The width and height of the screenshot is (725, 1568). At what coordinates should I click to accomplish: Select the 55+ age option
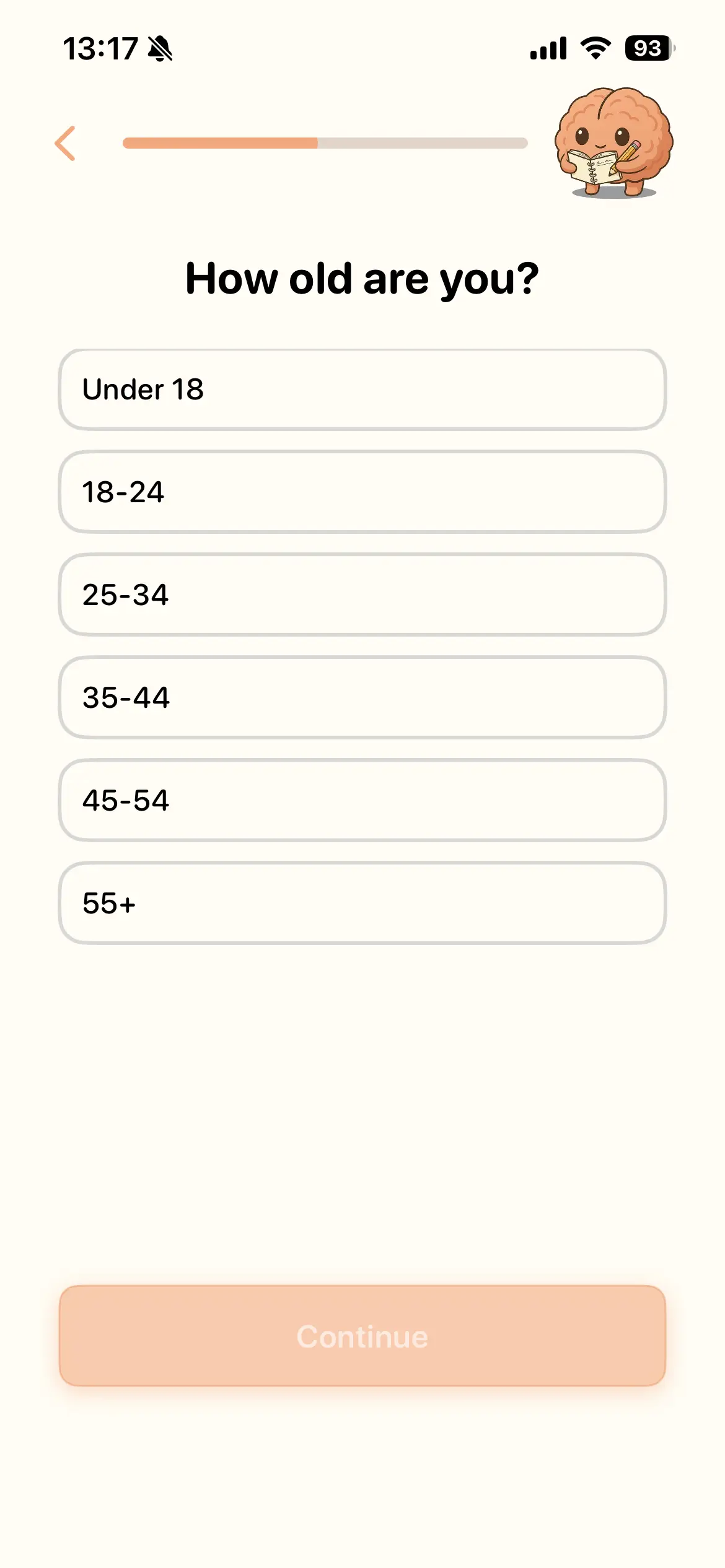[362, 904]
